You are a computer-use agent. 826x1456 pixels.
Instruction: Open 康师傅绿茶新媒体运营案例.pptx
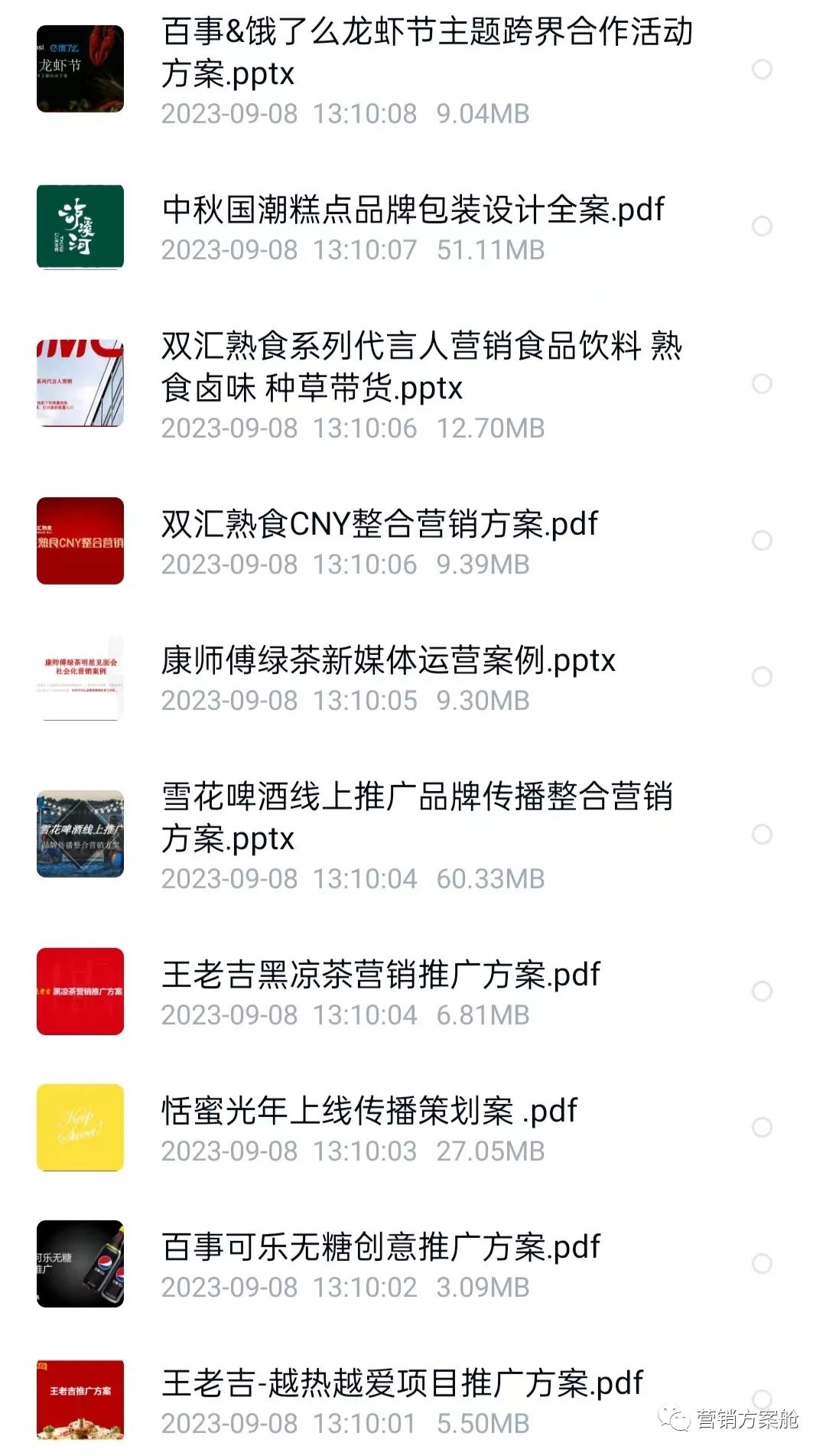(x=388, y=661)
